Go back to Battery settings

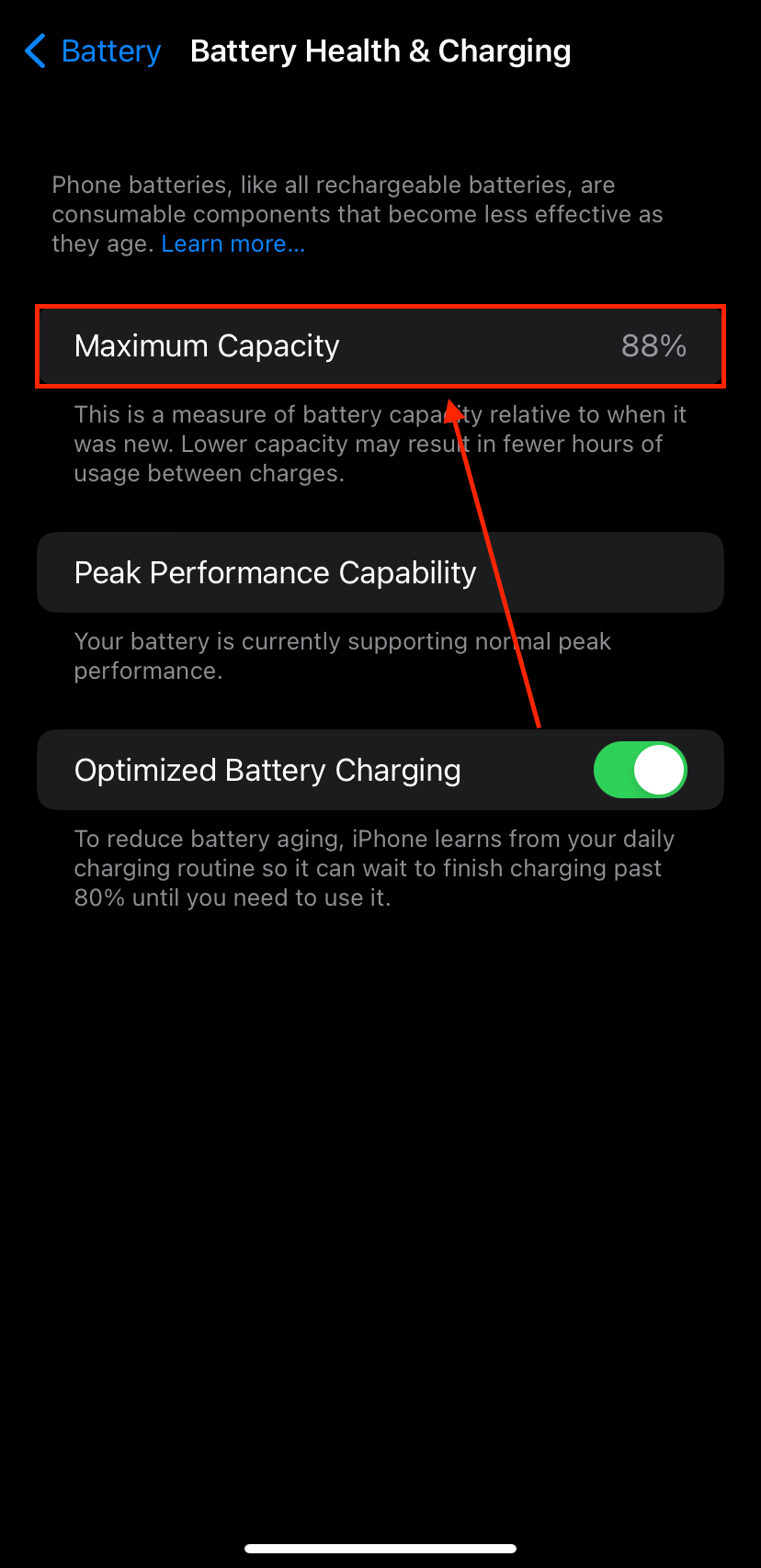(93, 51)
